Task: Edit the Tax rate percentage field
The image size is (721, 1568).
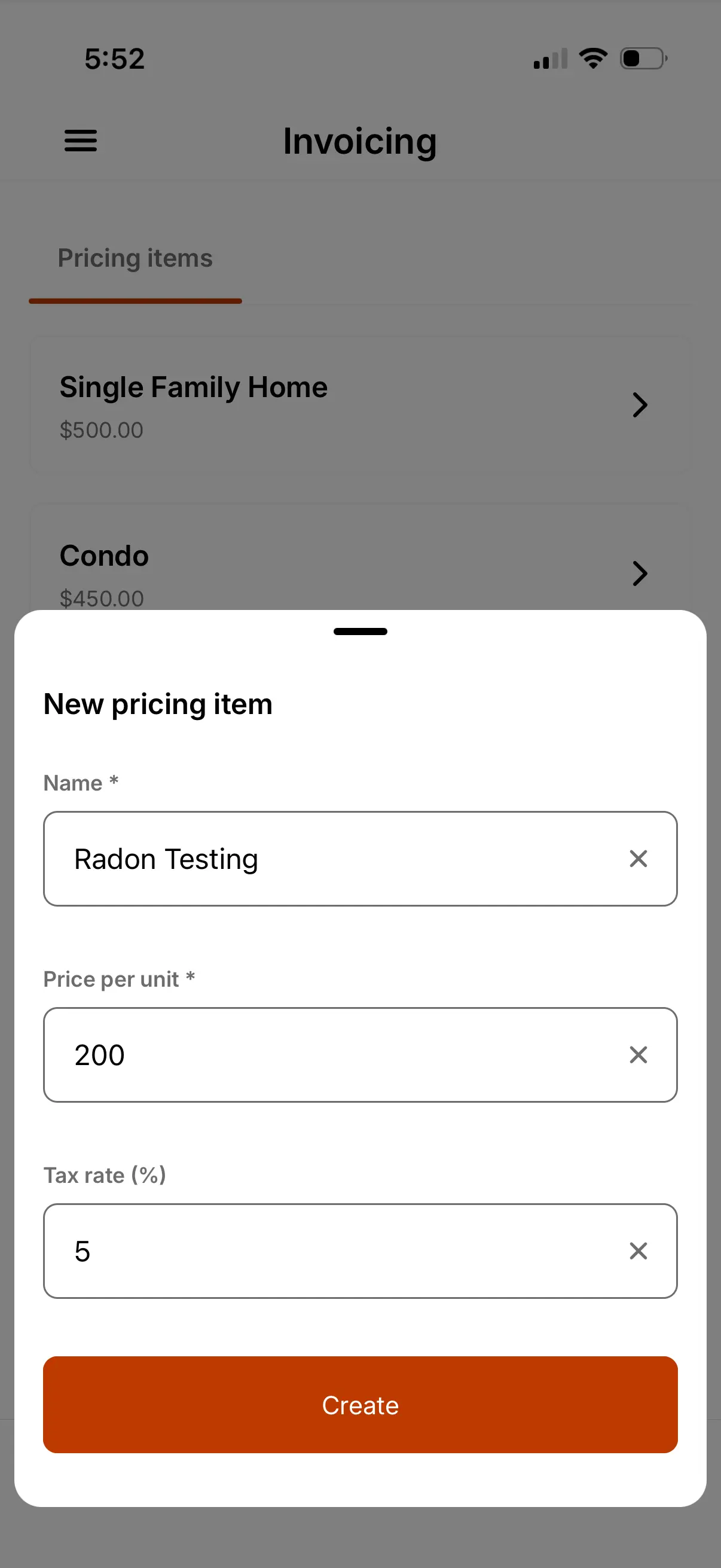Action: coord(304,1251)
